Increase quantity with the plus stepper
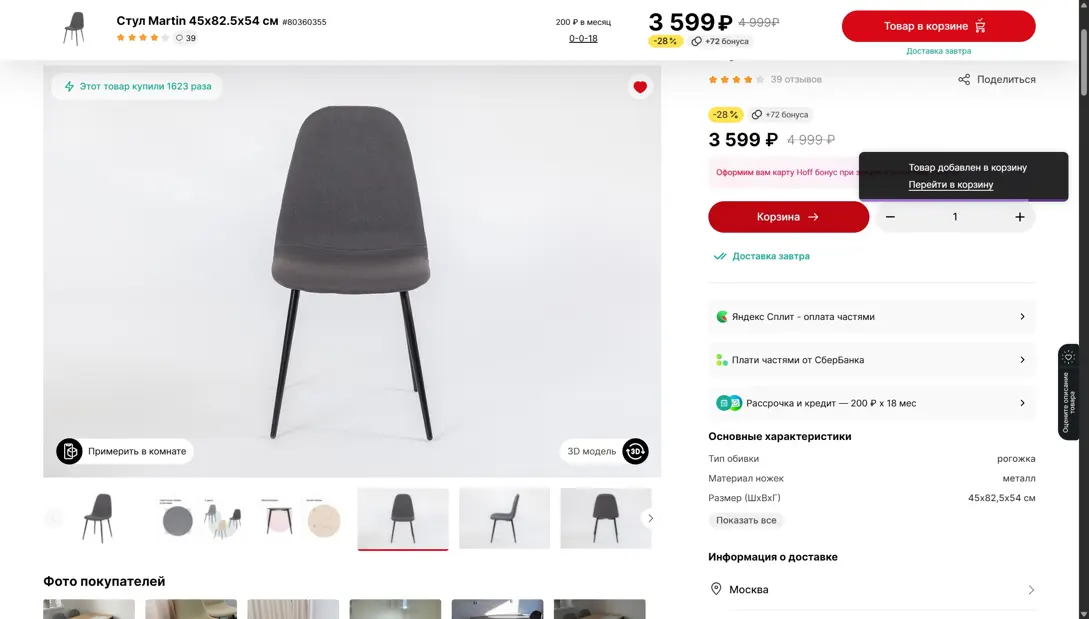Screen dimensions: 1089x619 tap(1019, 217)
